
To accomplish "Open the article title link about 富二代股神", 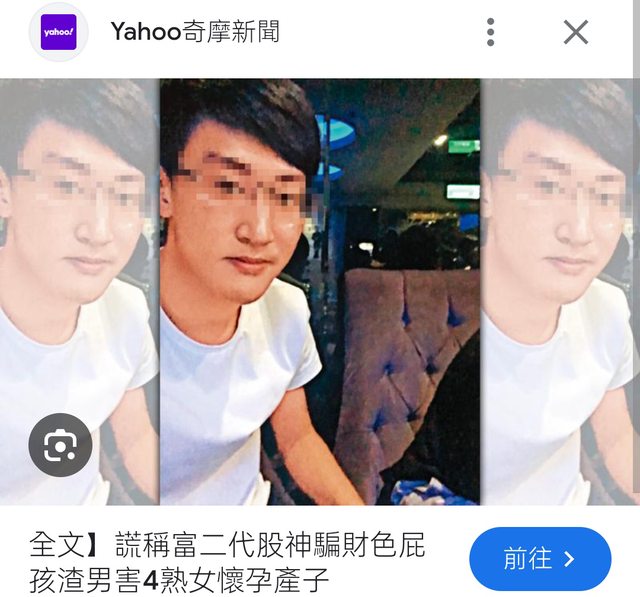I will click(228, 562).
